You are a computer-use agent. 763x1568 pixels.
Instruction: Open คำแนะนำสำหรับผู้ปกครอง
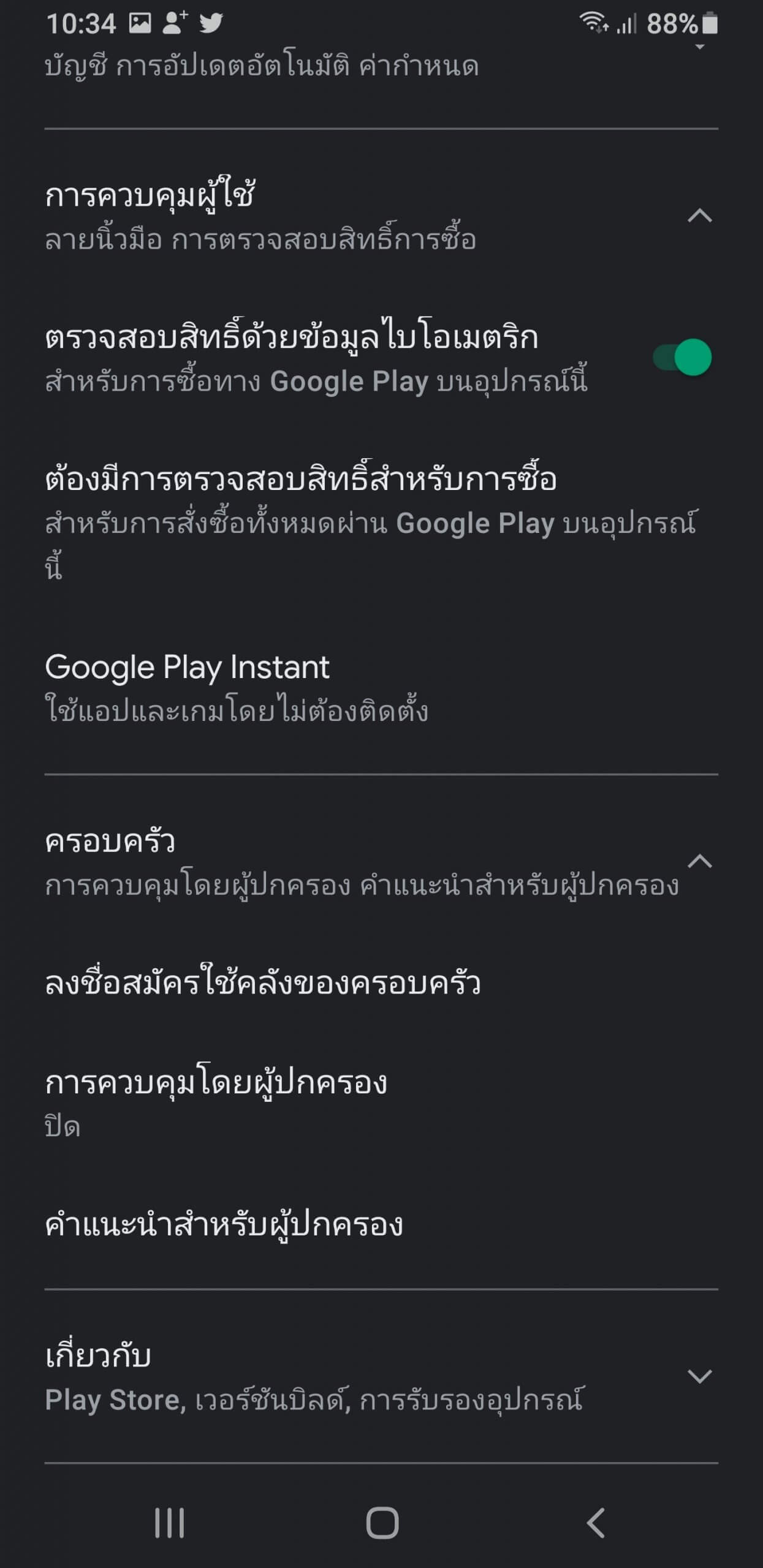(381, 1224)
